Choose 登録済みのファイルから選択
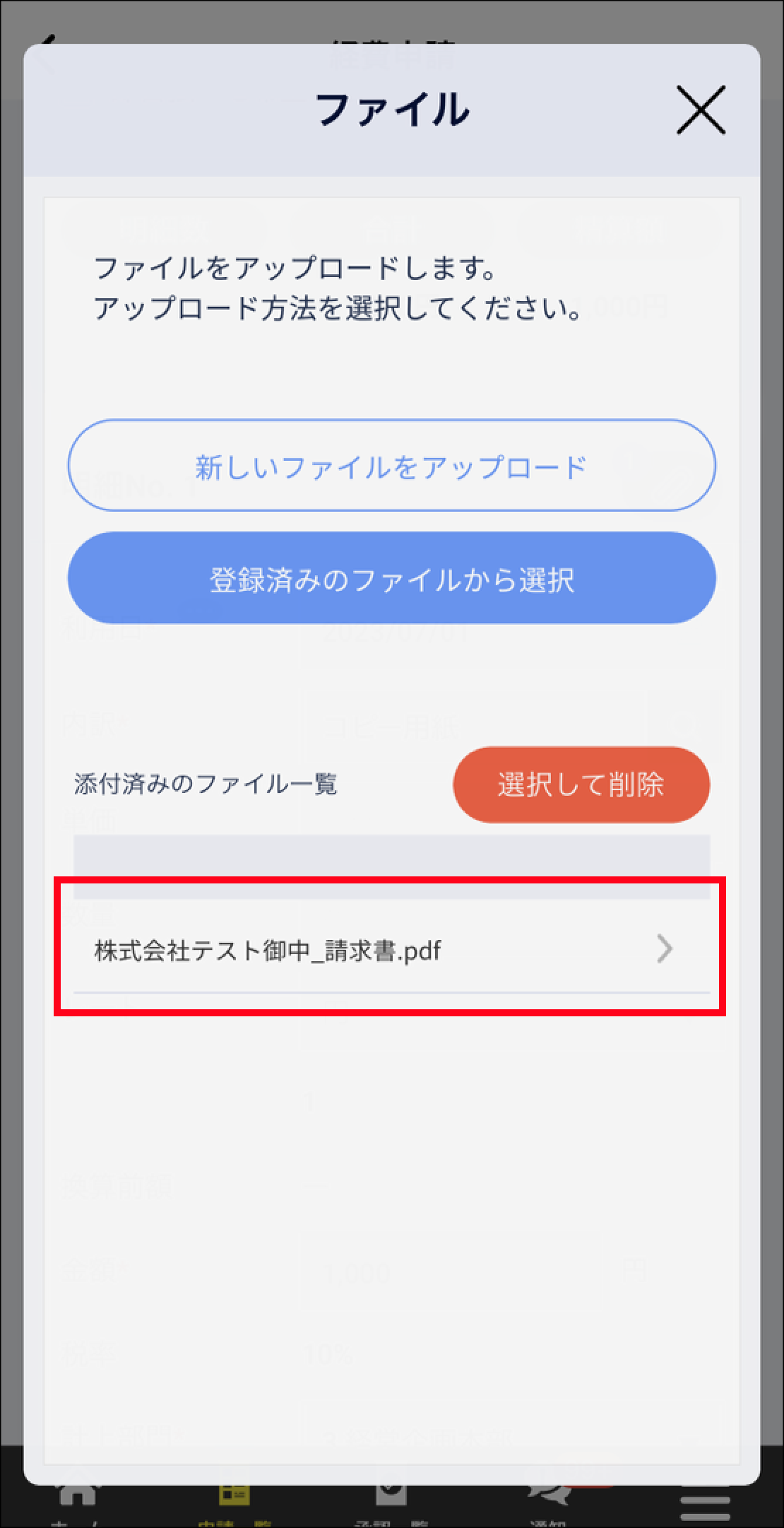 (x=391, y=578)
